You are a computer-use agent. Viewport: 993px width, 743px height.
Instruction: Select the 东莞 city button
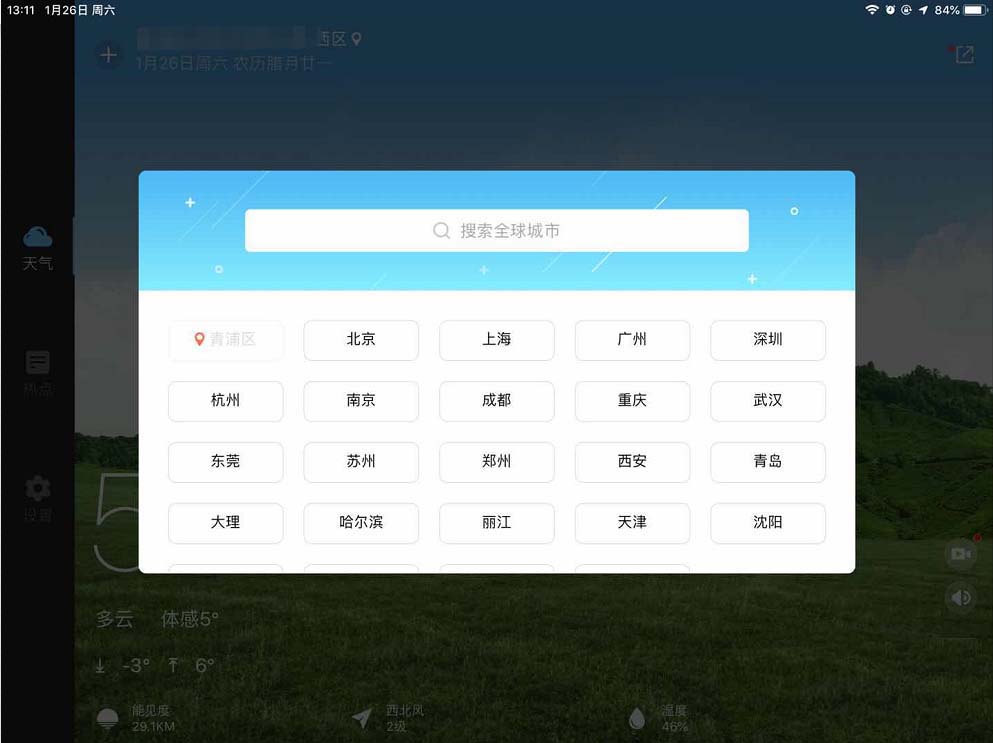[x=225, y=462]
